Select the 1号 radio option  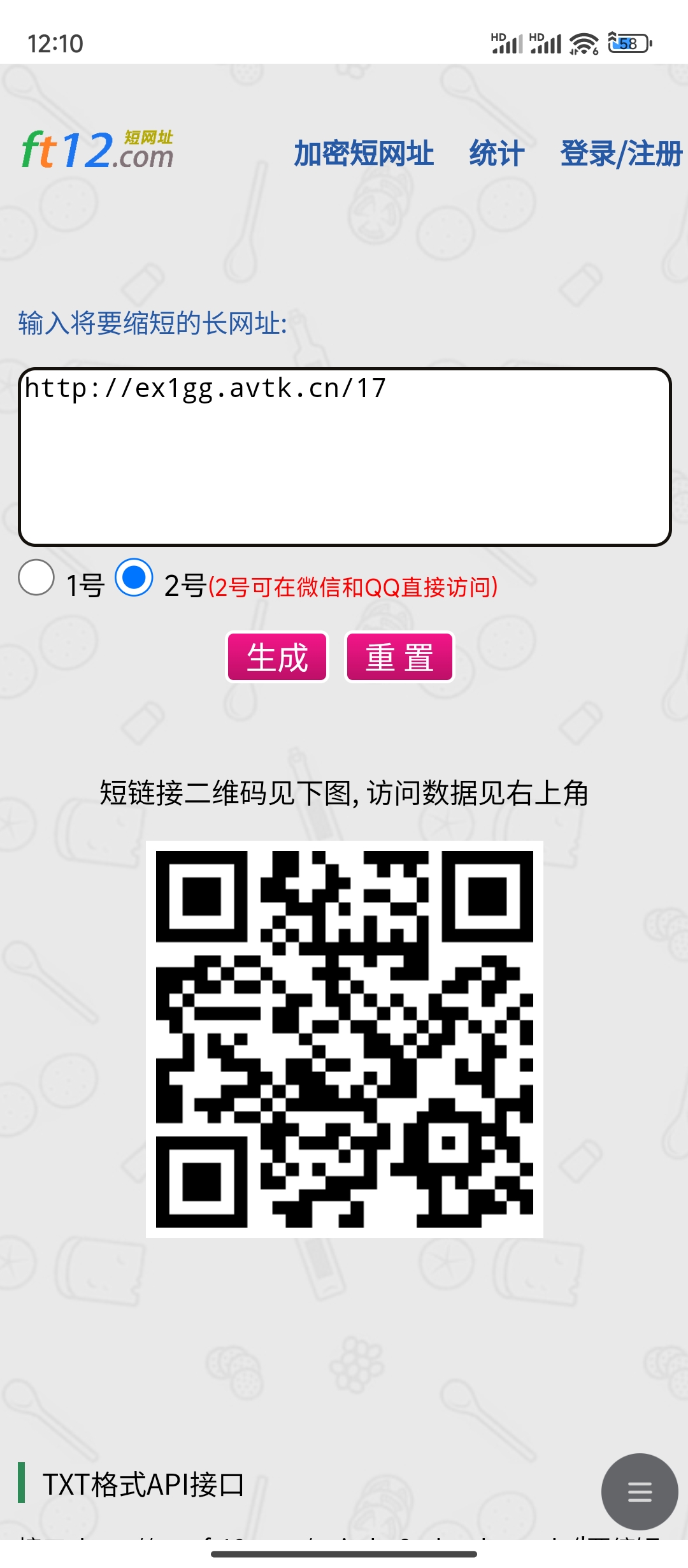coord(36,577)
